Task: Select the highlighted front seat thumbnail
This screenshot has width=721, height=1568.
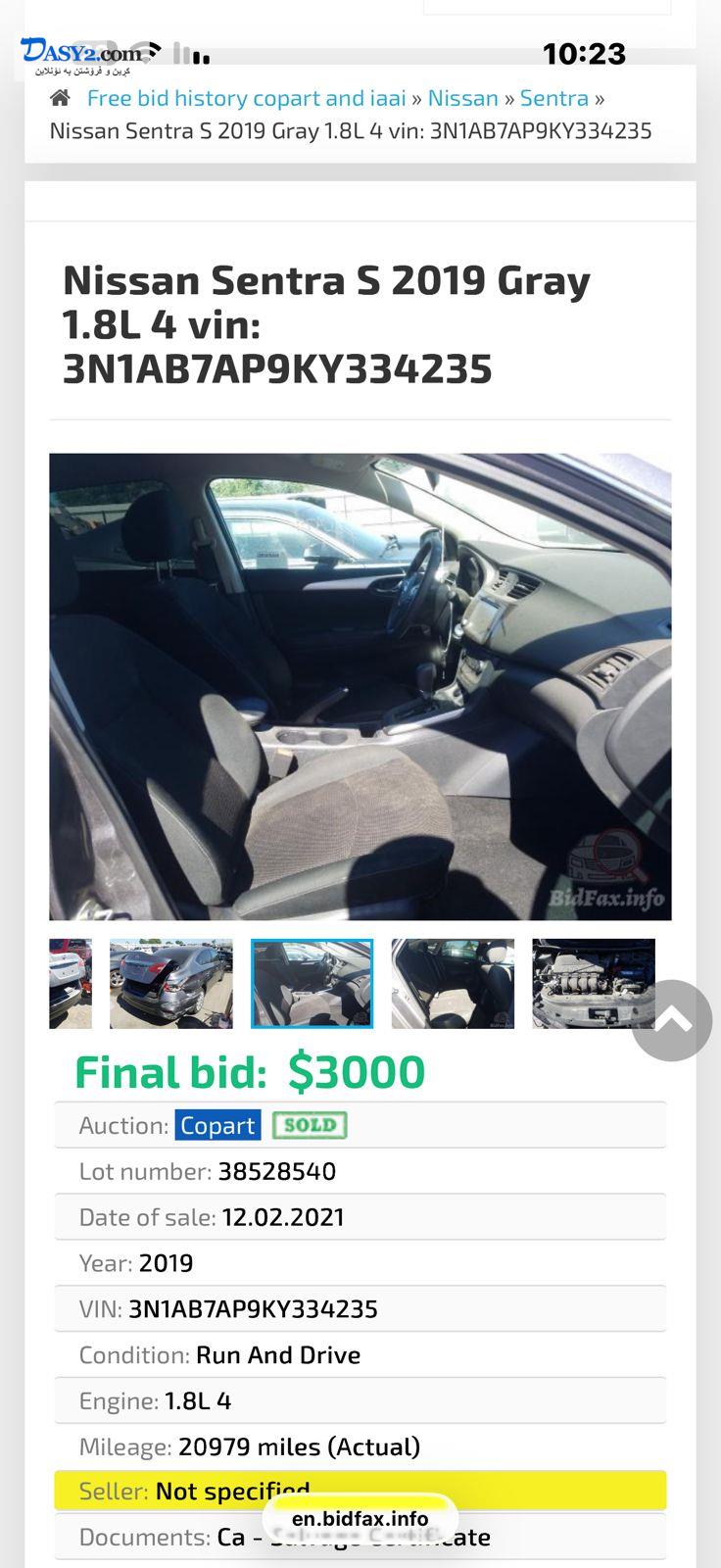Action: (312, 983)
